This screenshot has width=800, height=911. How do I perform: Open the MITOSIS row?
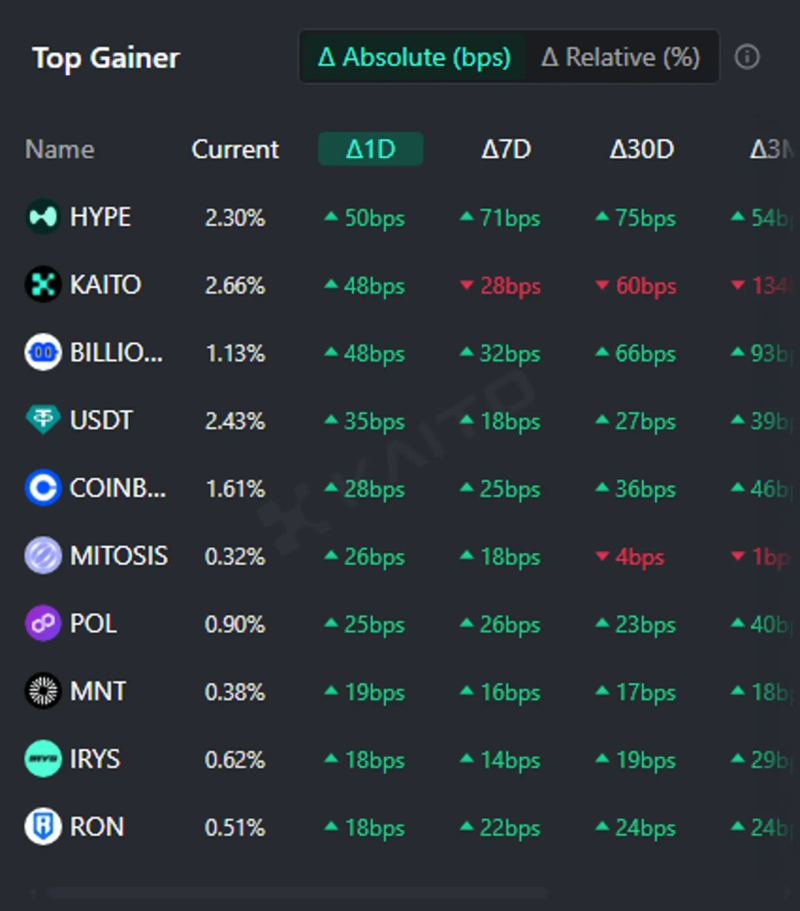[x=118, y=556]
